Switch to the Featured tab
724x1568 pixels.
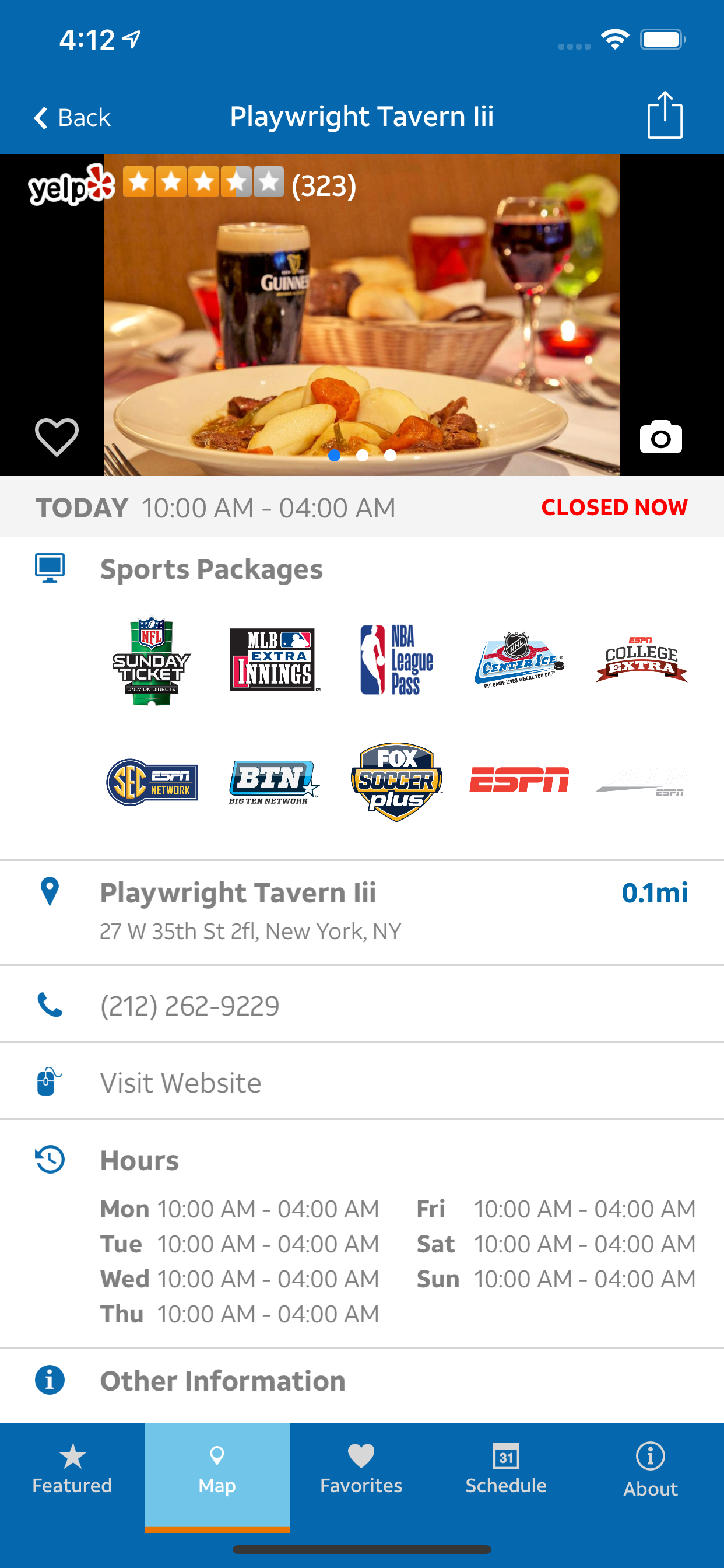point(72,1469)
